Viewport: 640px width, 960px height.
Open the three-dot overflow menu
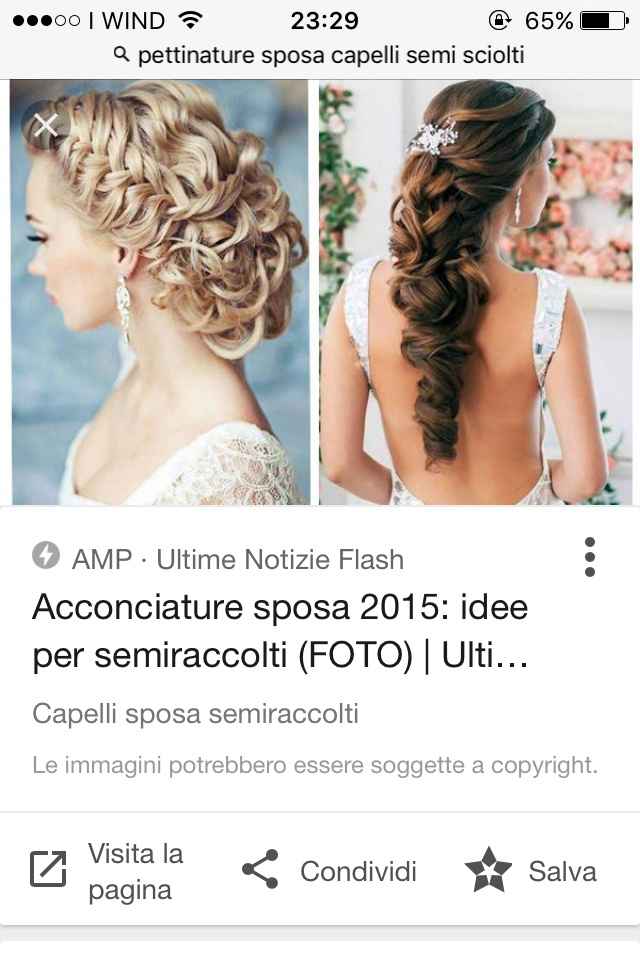click(590, 557)
